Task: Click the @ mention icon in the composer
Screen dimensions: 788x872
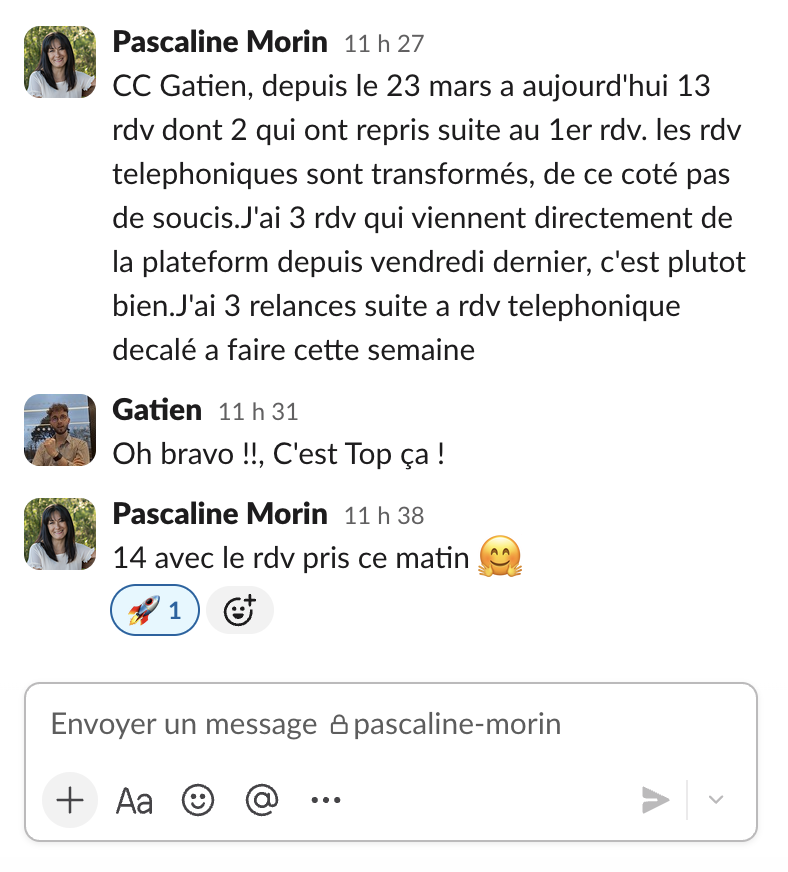Action: tap(262, 800)
